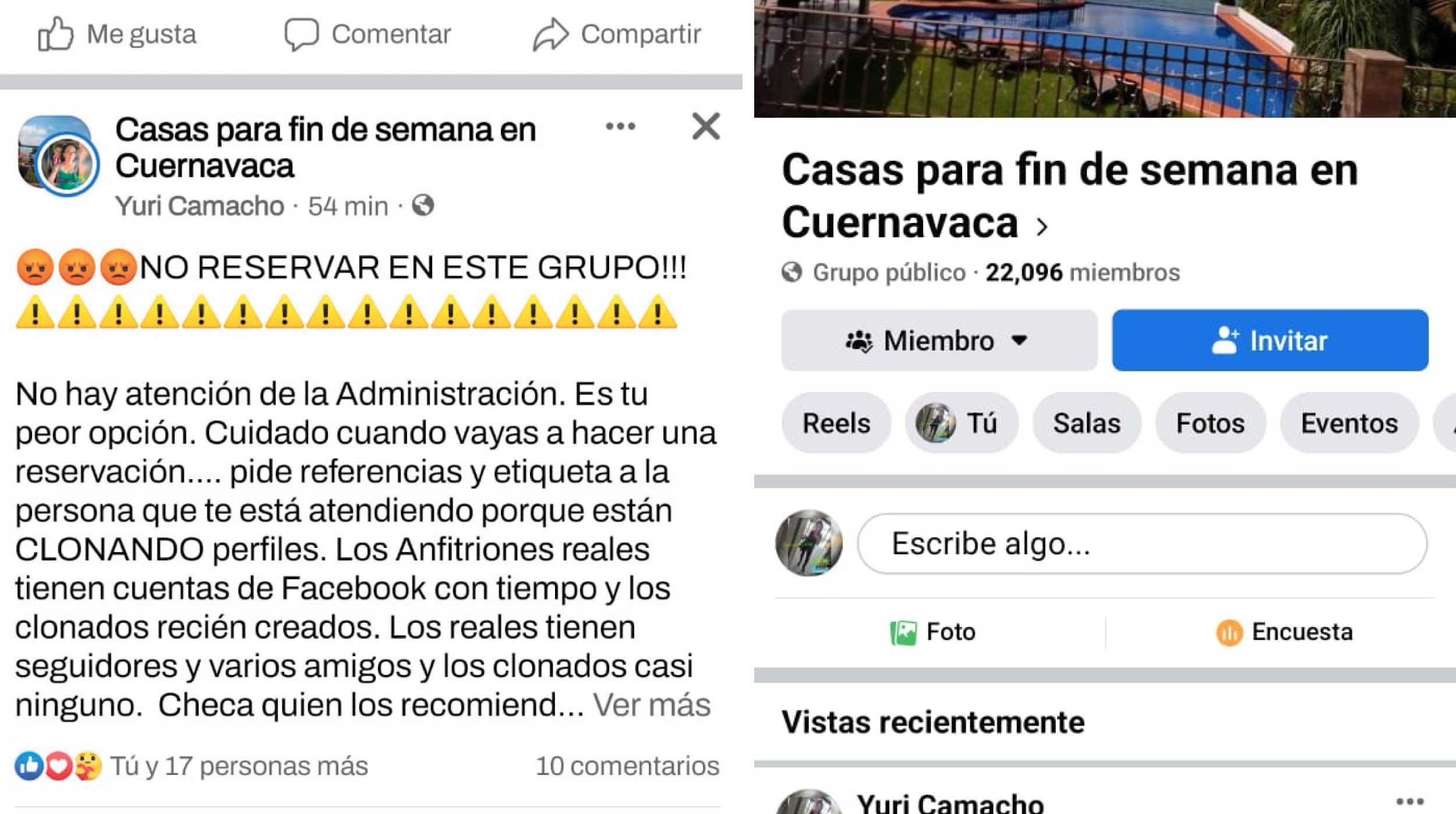Share the post using Compartir
The image size is (1456, 814).
click(x=617, y=34)
